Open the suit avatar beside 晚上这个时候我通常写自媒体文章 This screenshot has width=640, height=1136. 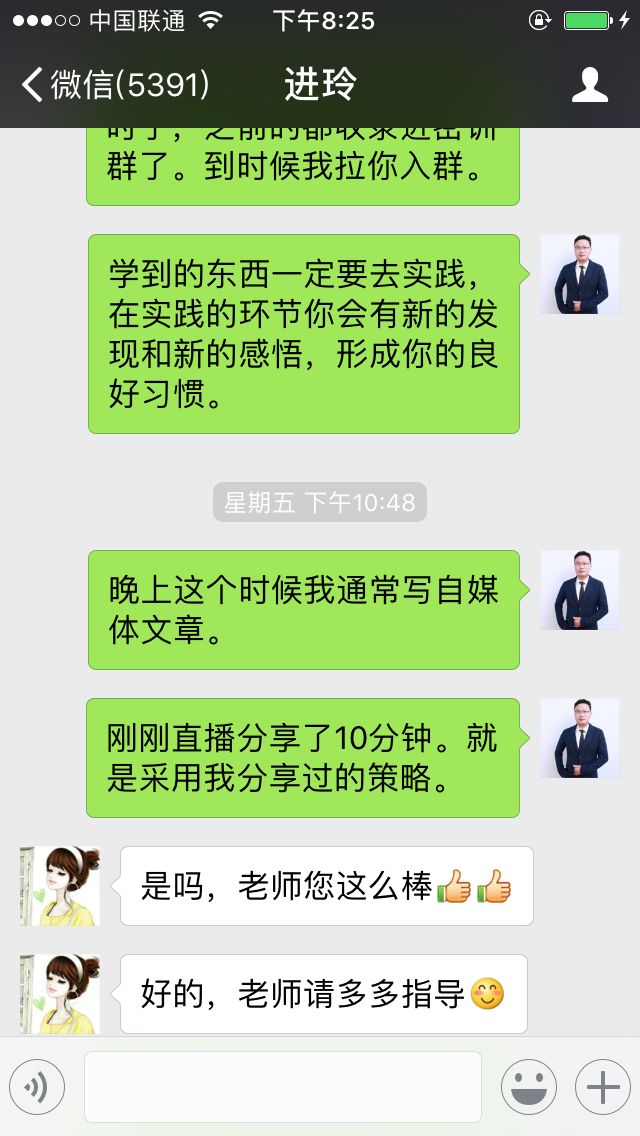pyautogui.click(x=580, y=590)
